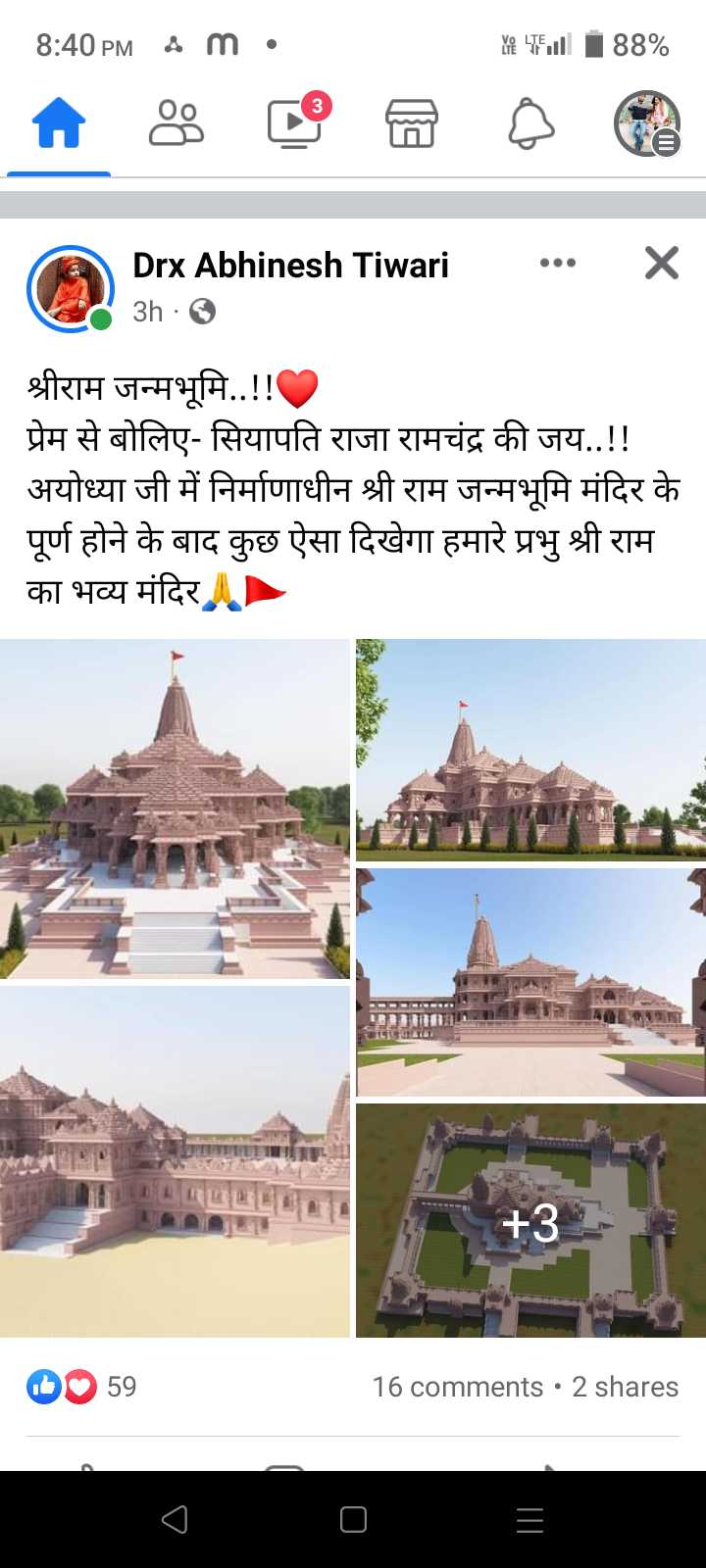Image resolution: width=706 pixels, height=1568 pixels.
Task: View the +3 more photos tile
Action: 530,1221
